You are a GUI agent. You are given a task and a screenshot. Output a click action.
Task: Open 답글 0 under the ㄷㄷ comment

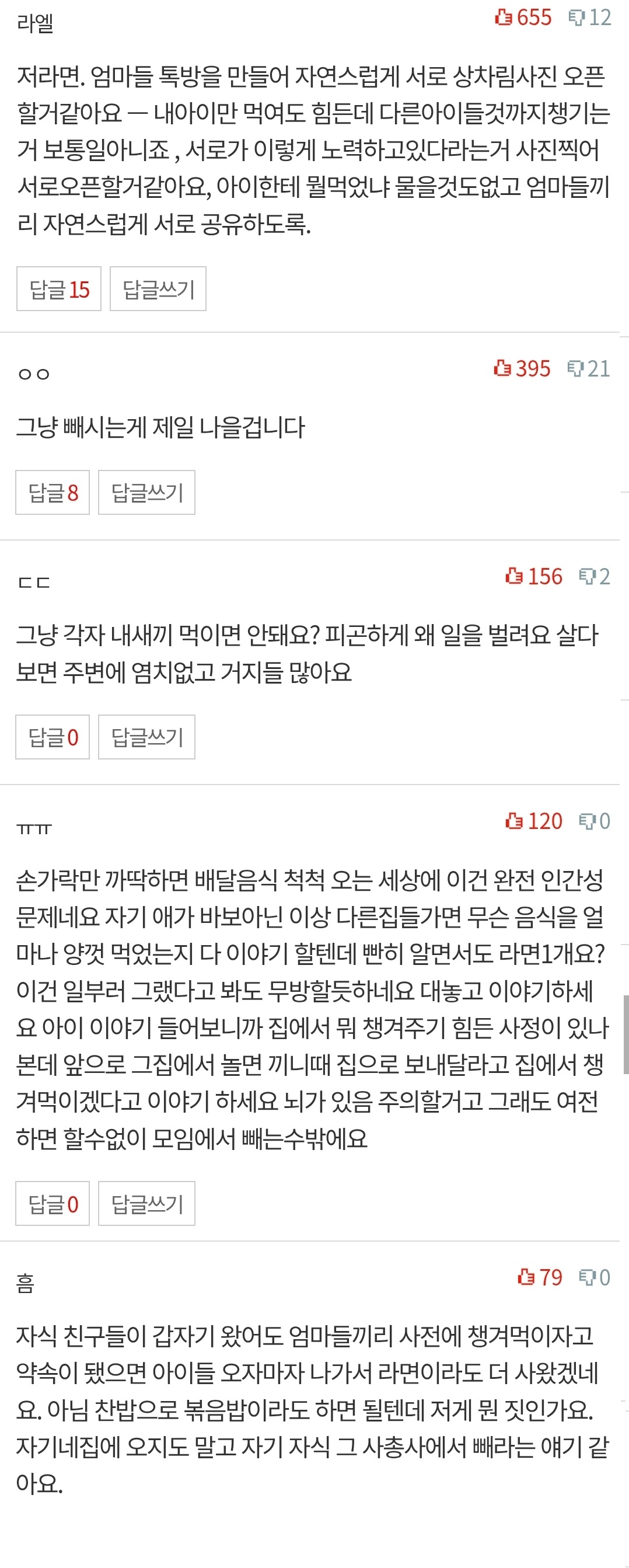53,737
